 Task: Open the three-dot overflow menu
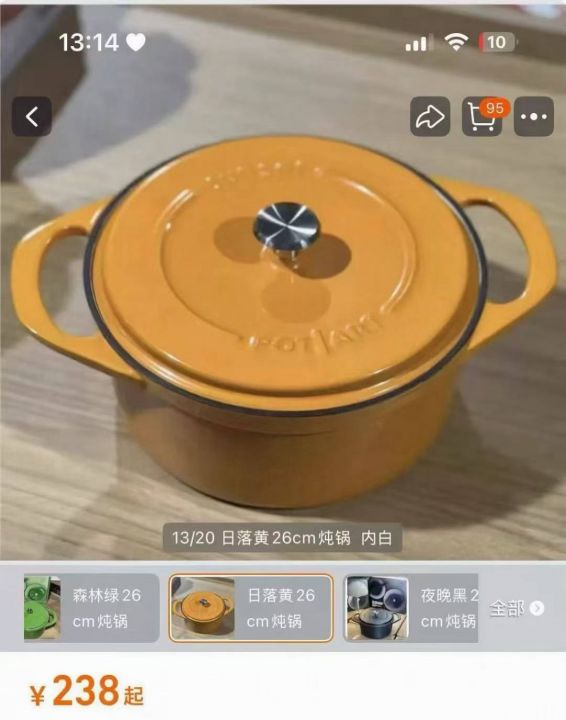(x=533, y=117)
